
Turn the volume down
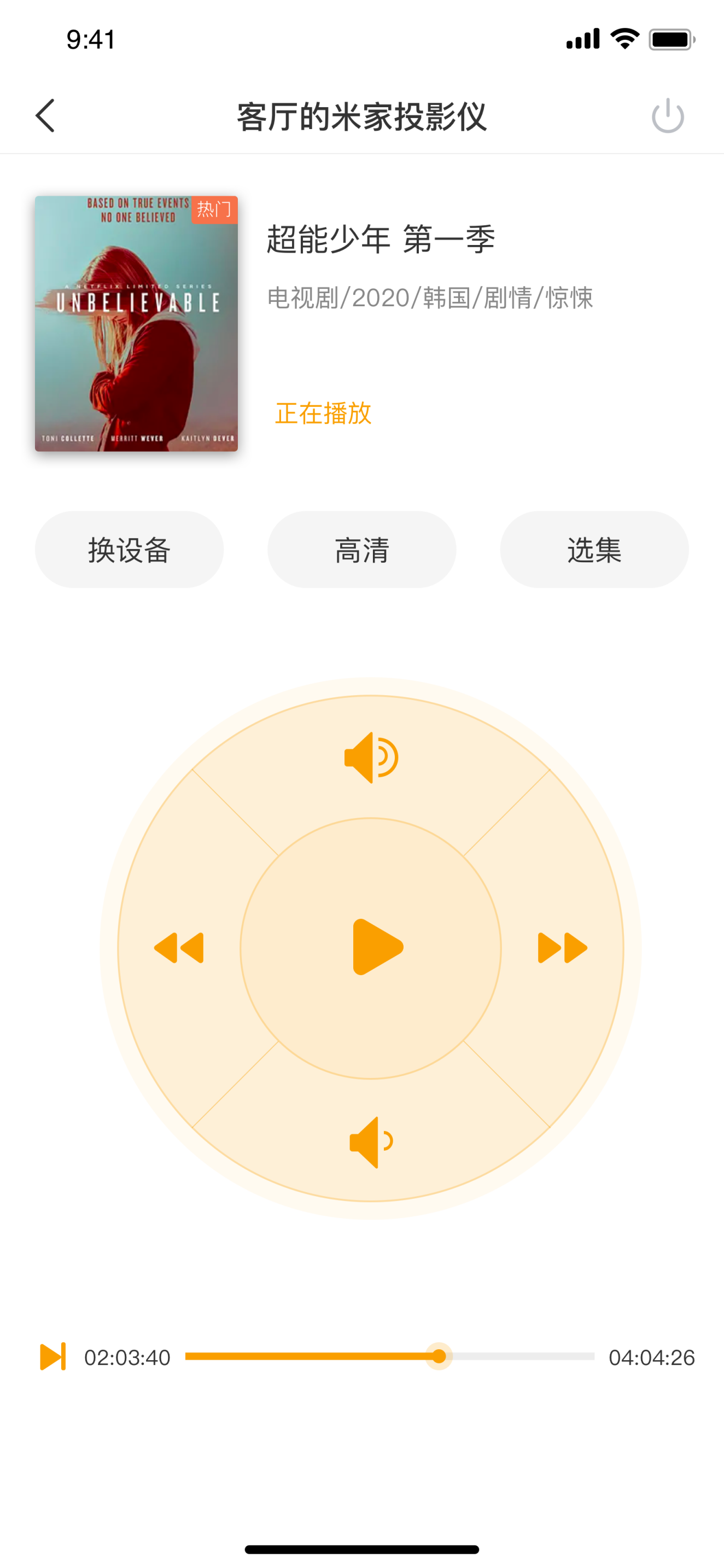point(371,1142)
